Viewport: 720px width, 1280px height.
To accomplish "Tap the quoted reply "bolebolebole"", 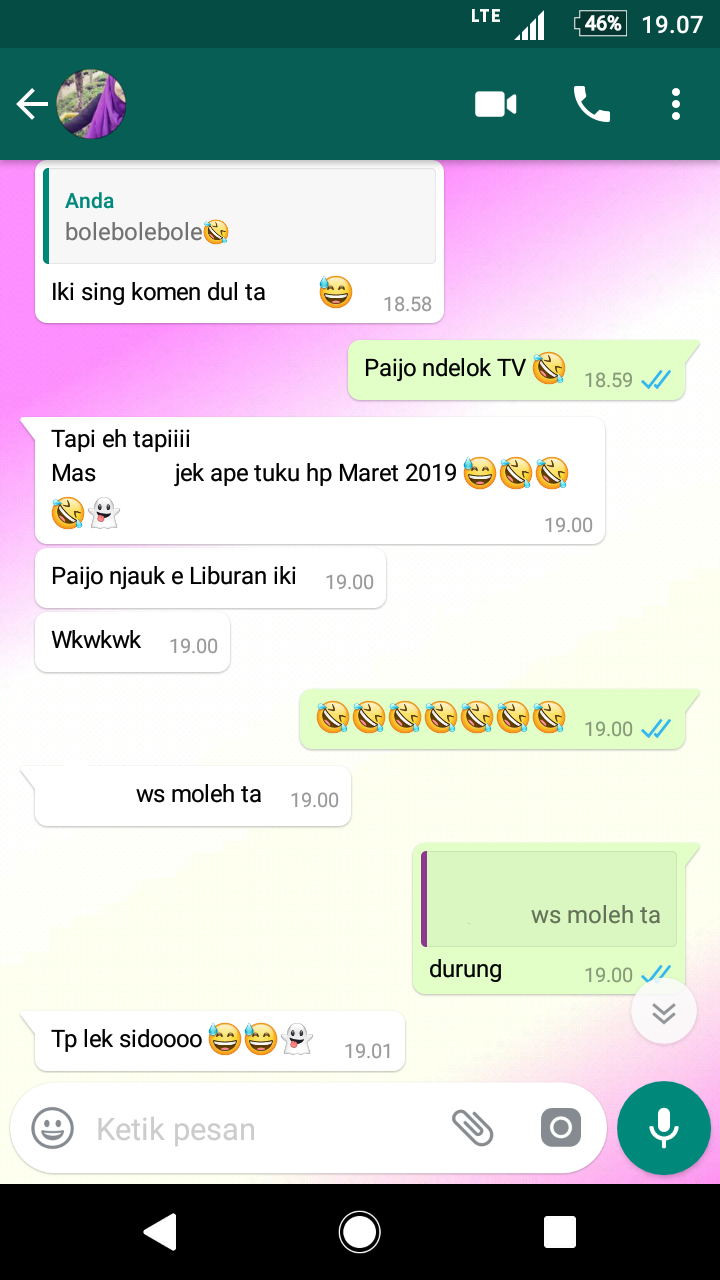I will (x=240, y=216).
